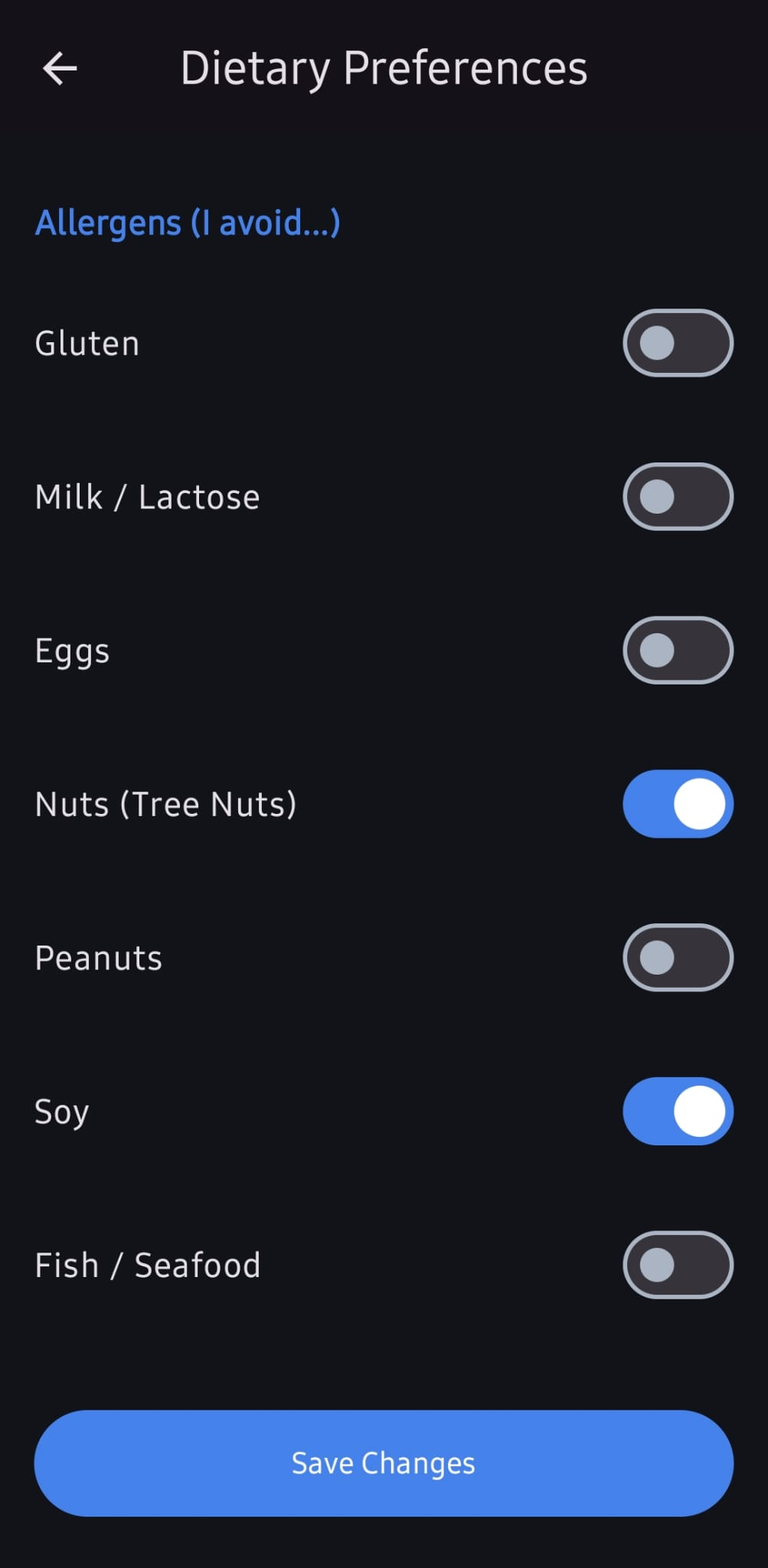This screenshot has width=768, height=1568.
Task: Enable the Peanuts allergen switch
Action: [x=677, y=958]
